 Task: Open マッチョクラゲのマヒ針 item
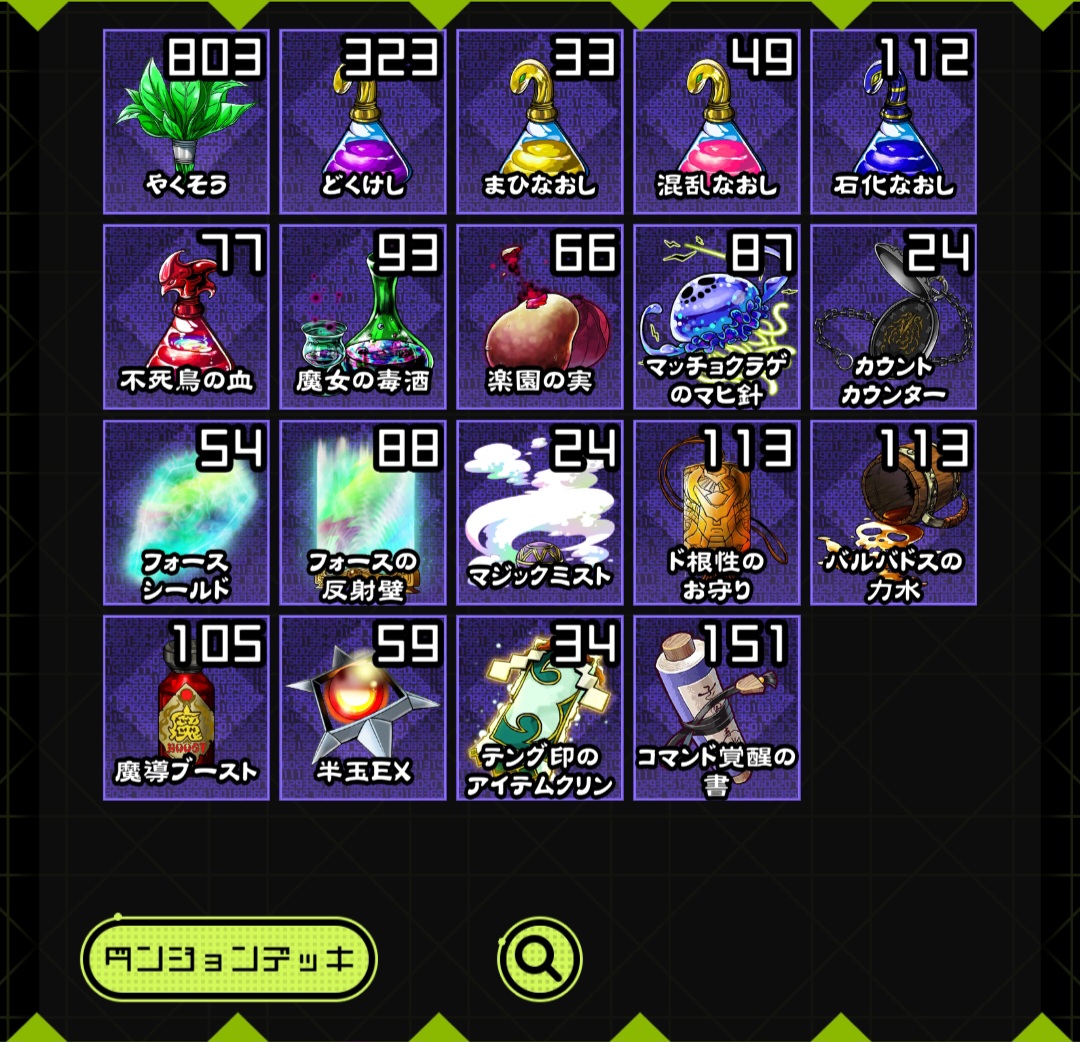click(x=717, y=317)
